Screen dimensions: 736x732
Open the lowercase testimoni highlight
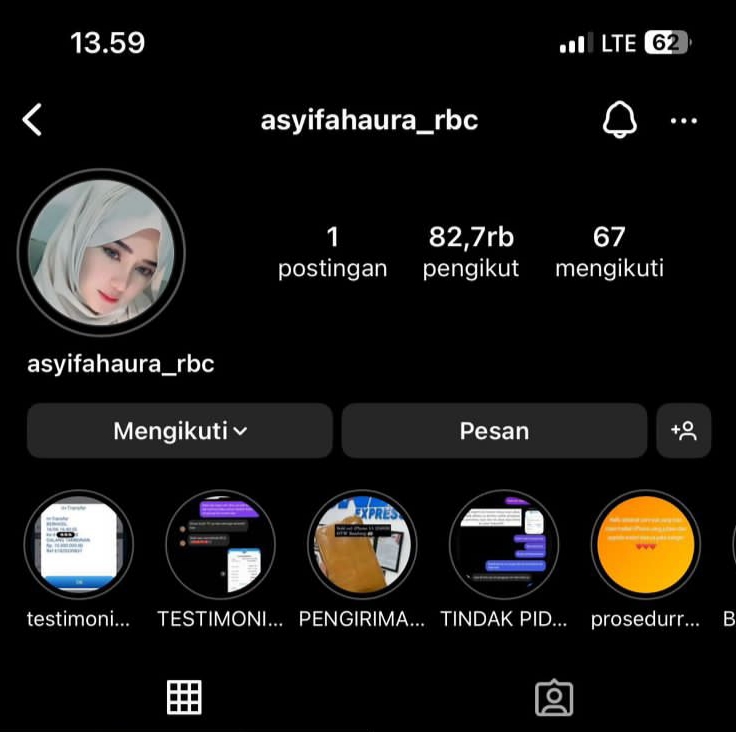78,545
